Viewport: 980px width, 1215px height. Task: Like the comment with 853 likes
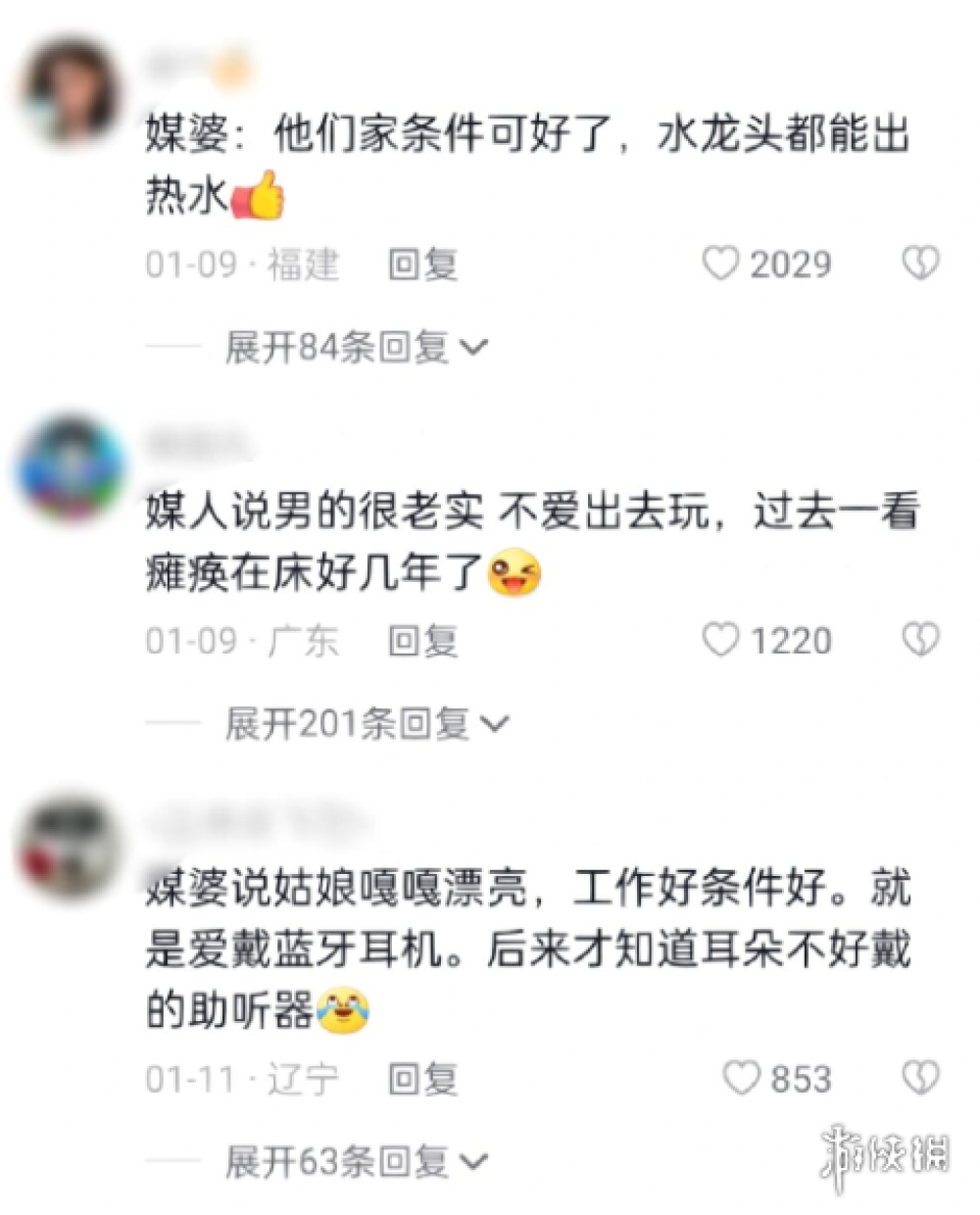point(742,1078)
